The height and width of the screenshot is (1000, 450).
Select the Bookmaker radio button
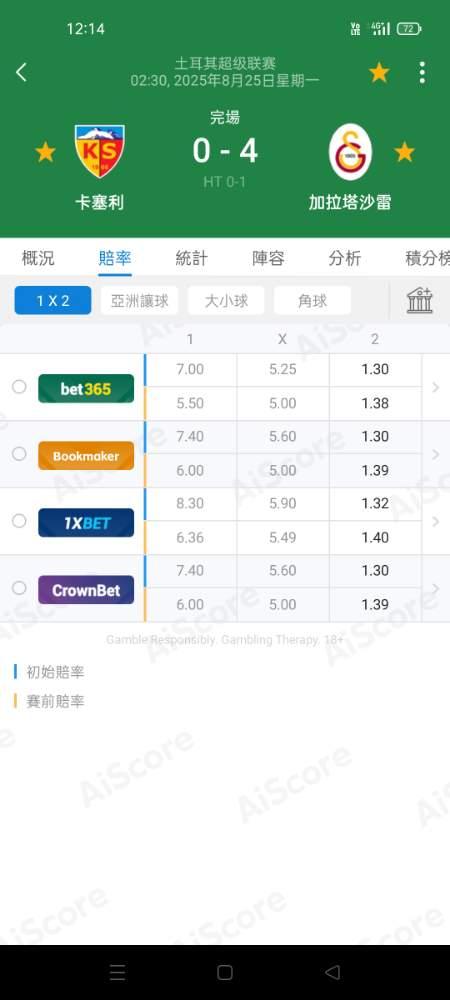[x=19, y=453]
